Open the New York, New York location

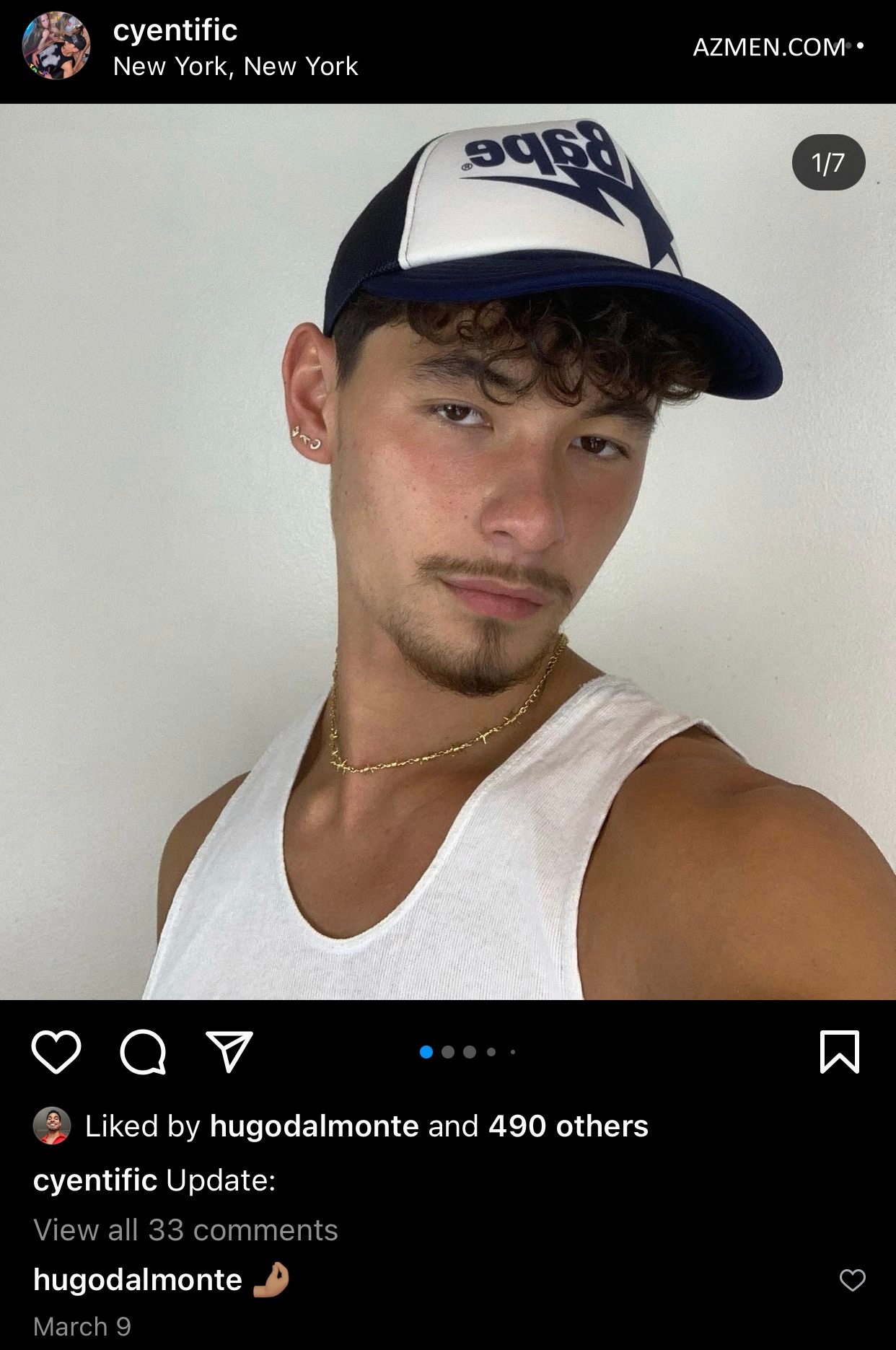tap(235, 66)
